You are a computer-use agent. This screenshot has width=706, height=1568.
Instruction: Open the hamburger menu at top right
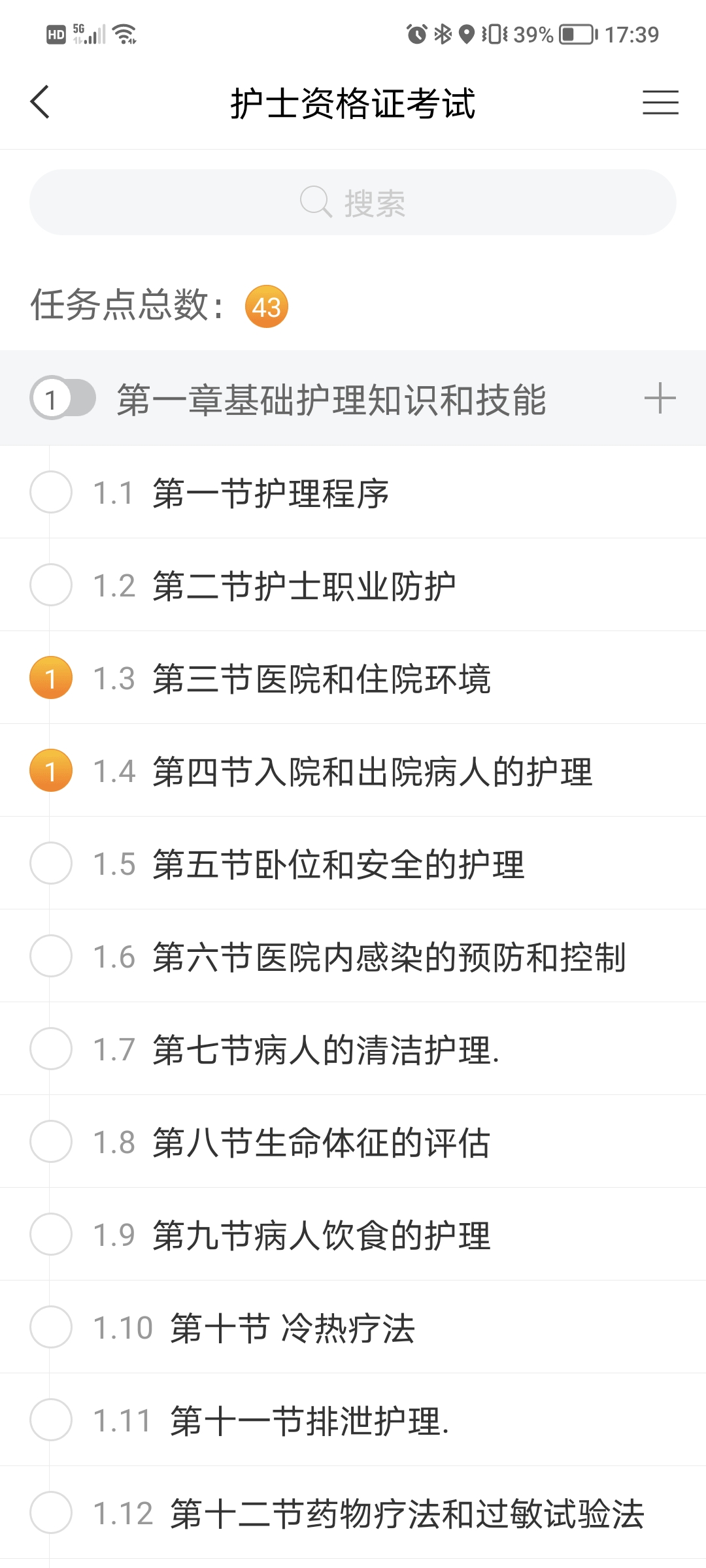[660, 103]
